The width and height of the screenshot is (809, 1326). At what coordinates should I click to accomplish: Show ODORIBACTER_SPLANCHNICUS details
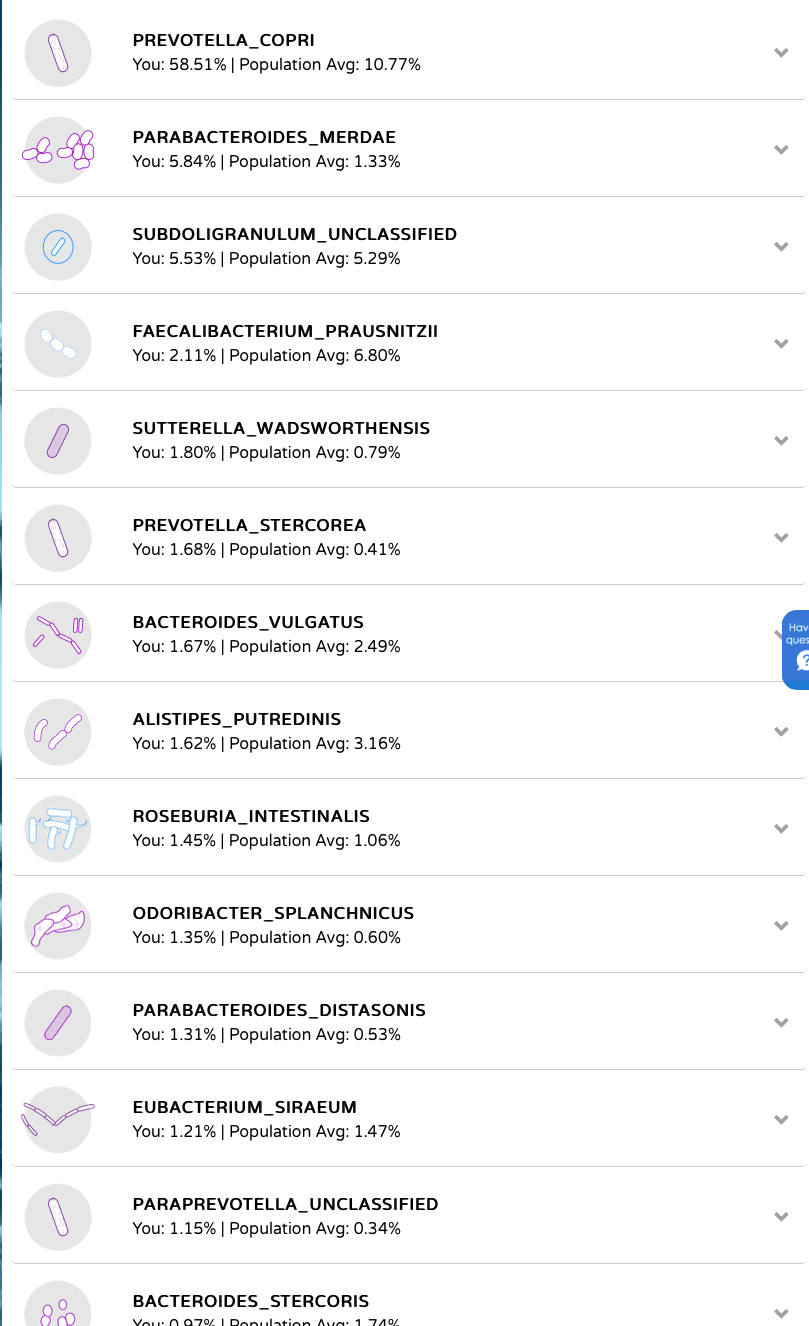pyautogui.click(x=408, y=925)
